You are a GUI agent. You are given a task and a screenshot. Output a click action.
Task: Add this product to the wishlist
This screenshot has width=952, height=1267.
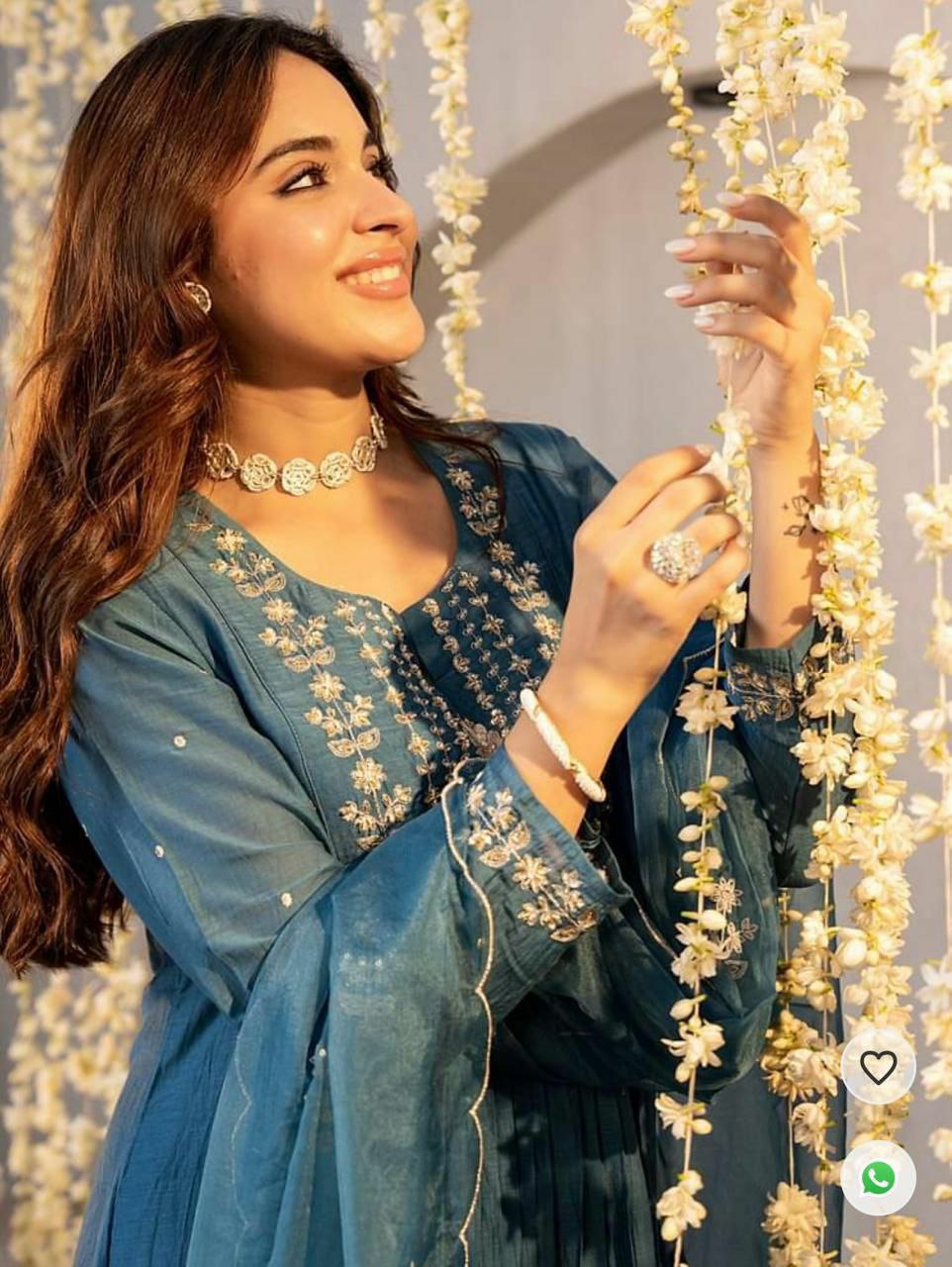(x=878, y=1067)
